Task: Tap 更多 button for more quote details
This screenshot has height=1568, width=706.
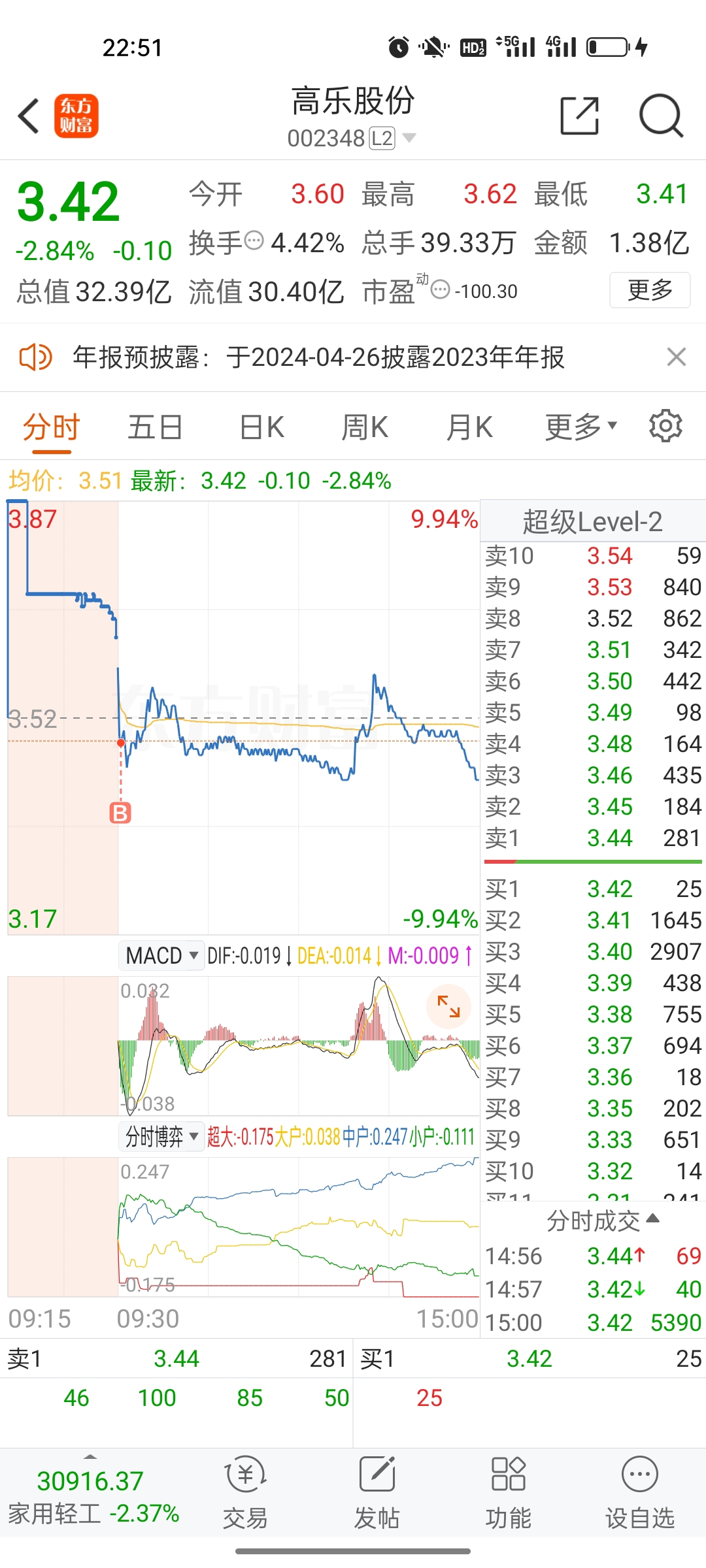Action: coord(650,290)
